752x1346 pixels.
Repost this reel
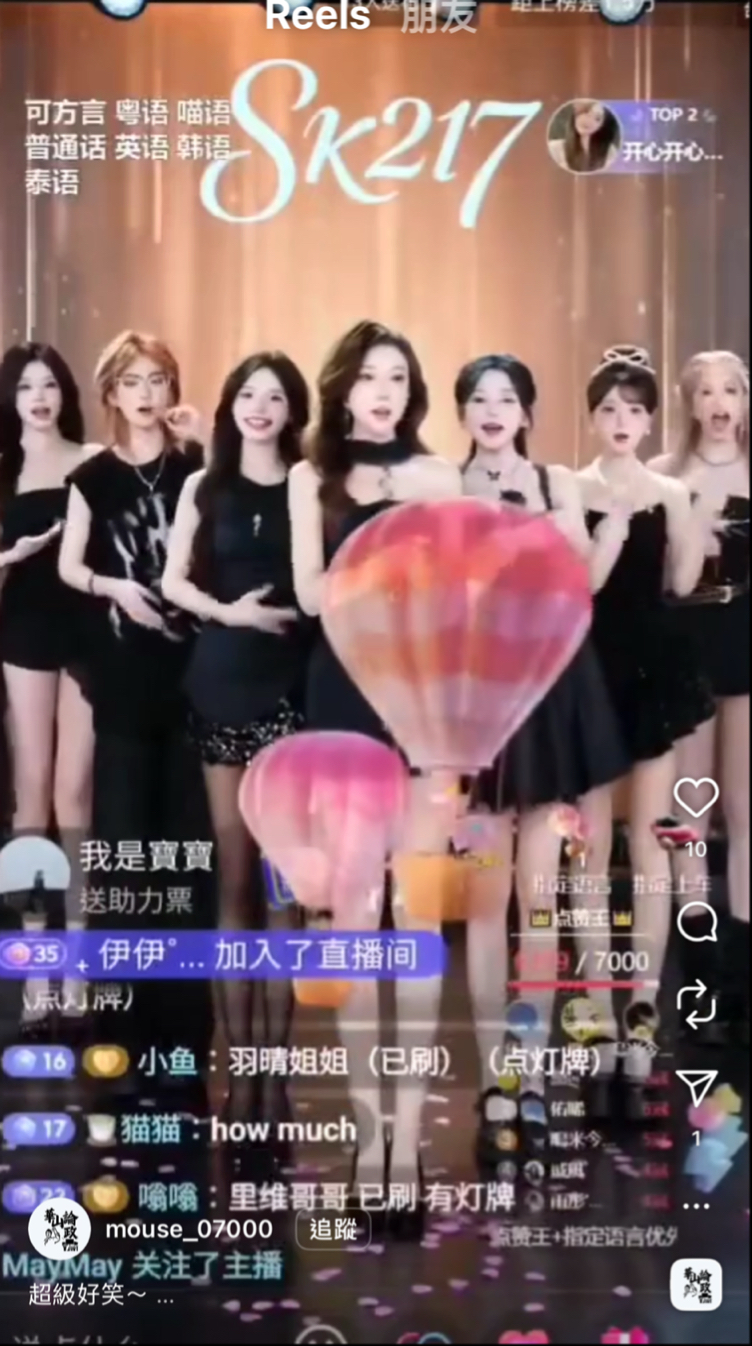coord(696,1003)
